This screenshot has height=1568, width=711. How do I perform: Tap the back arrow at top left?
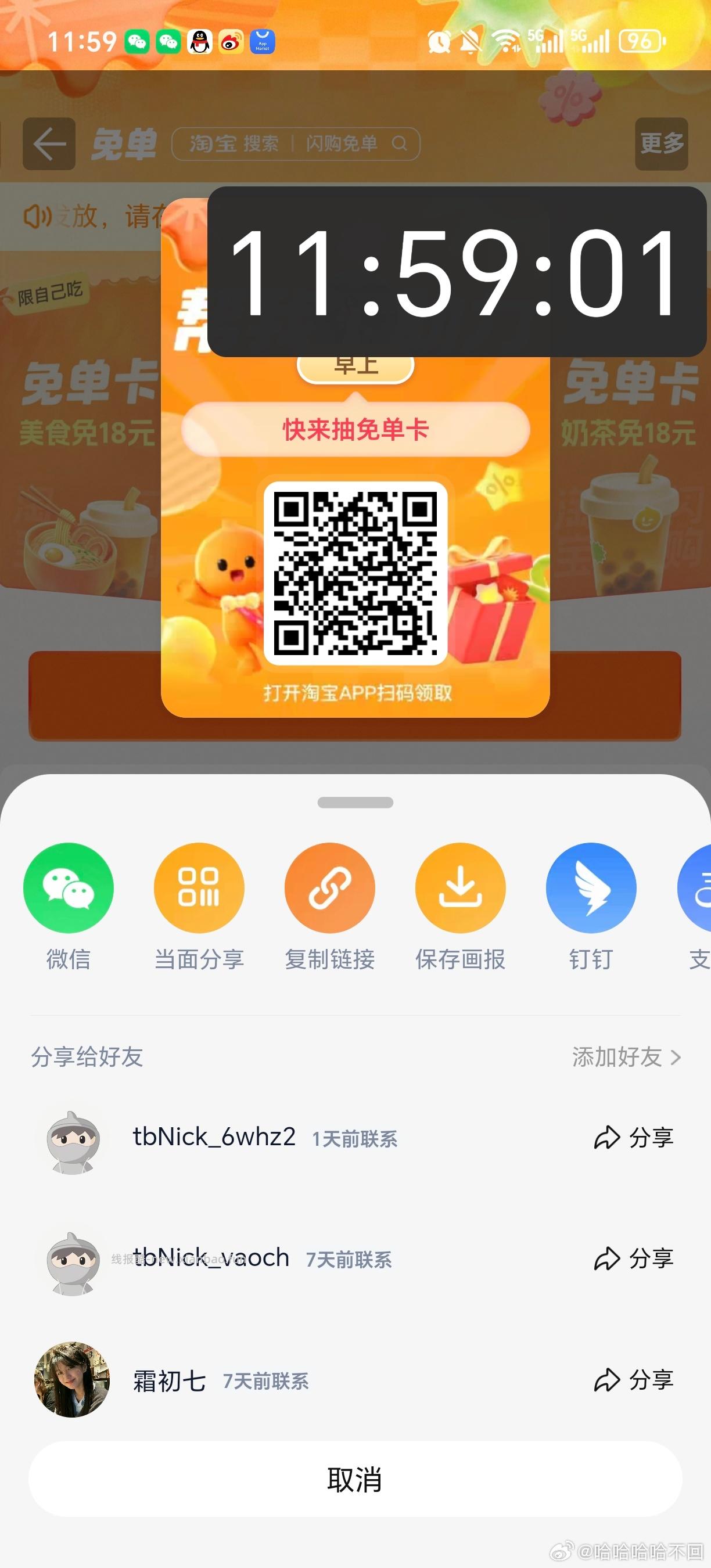49,143
